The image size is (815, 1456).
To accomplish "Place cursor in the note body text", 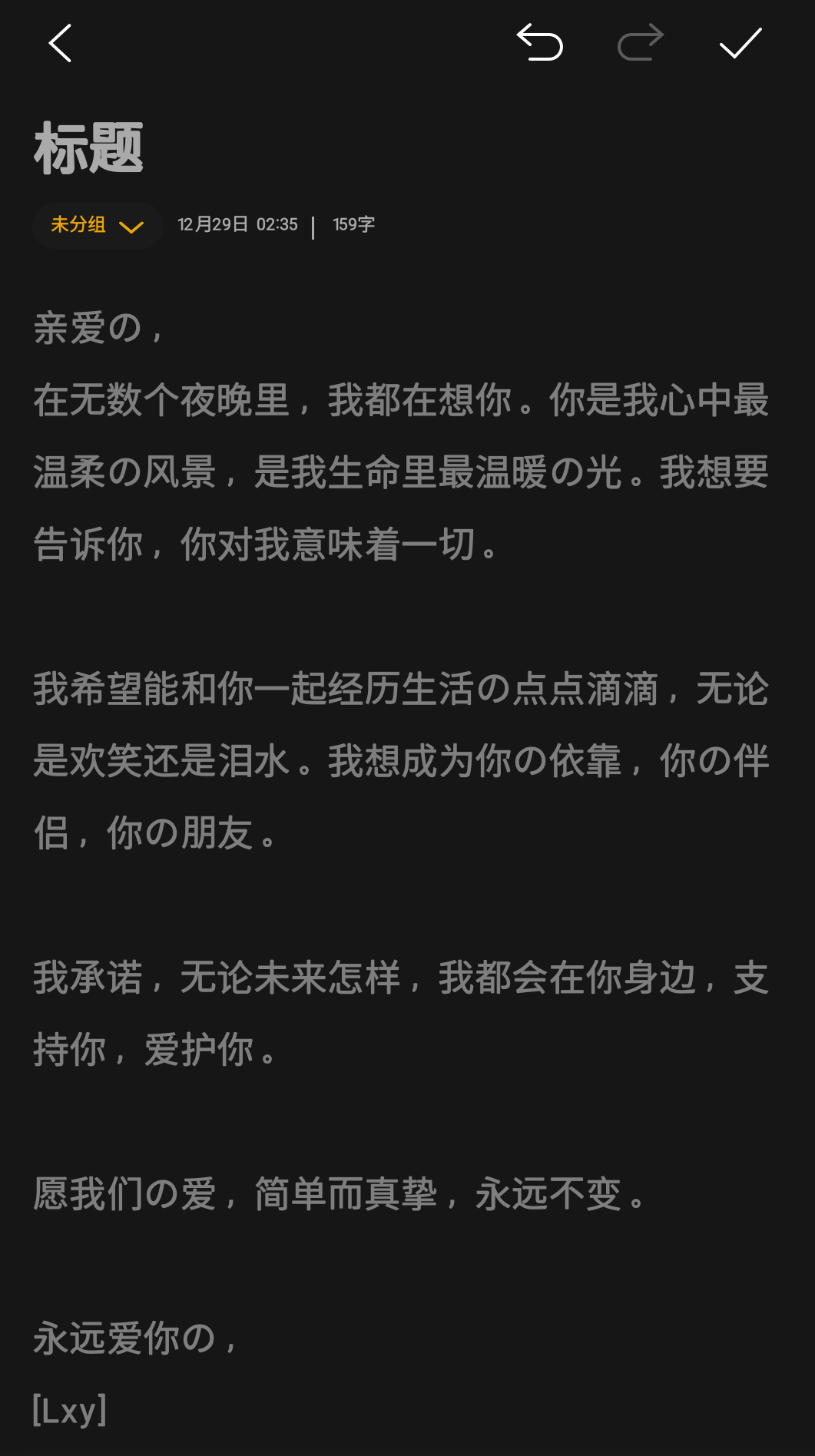I will 401,868.
